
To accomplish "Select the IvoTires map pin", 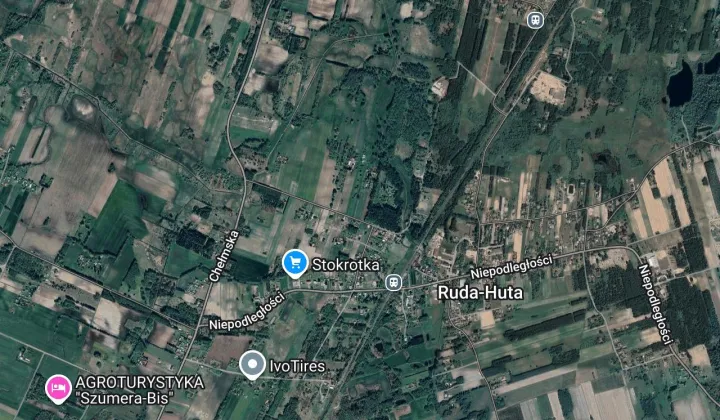I will [x=253, y=365].
